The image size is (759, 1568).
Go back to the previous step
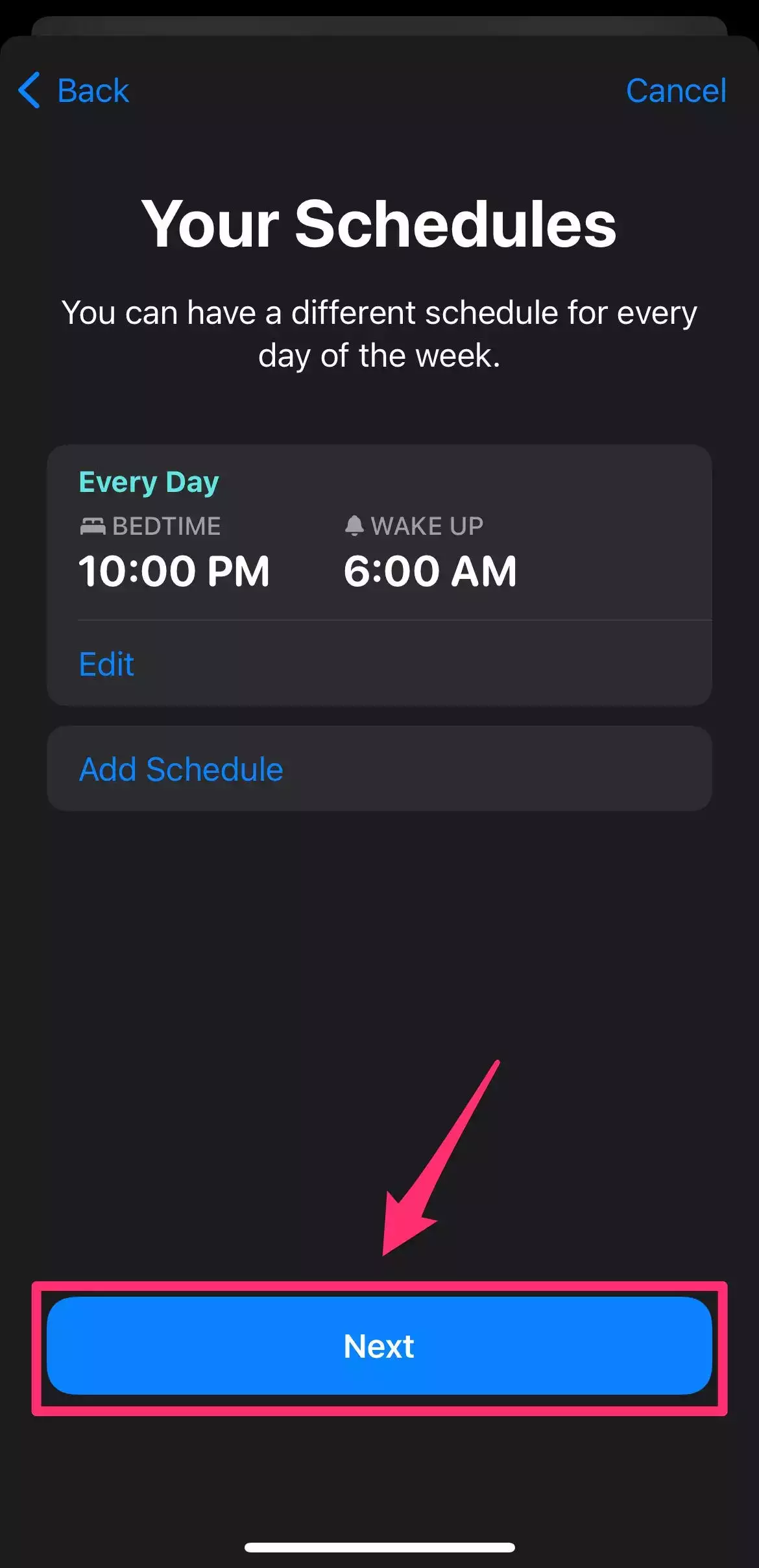[74, 90]
